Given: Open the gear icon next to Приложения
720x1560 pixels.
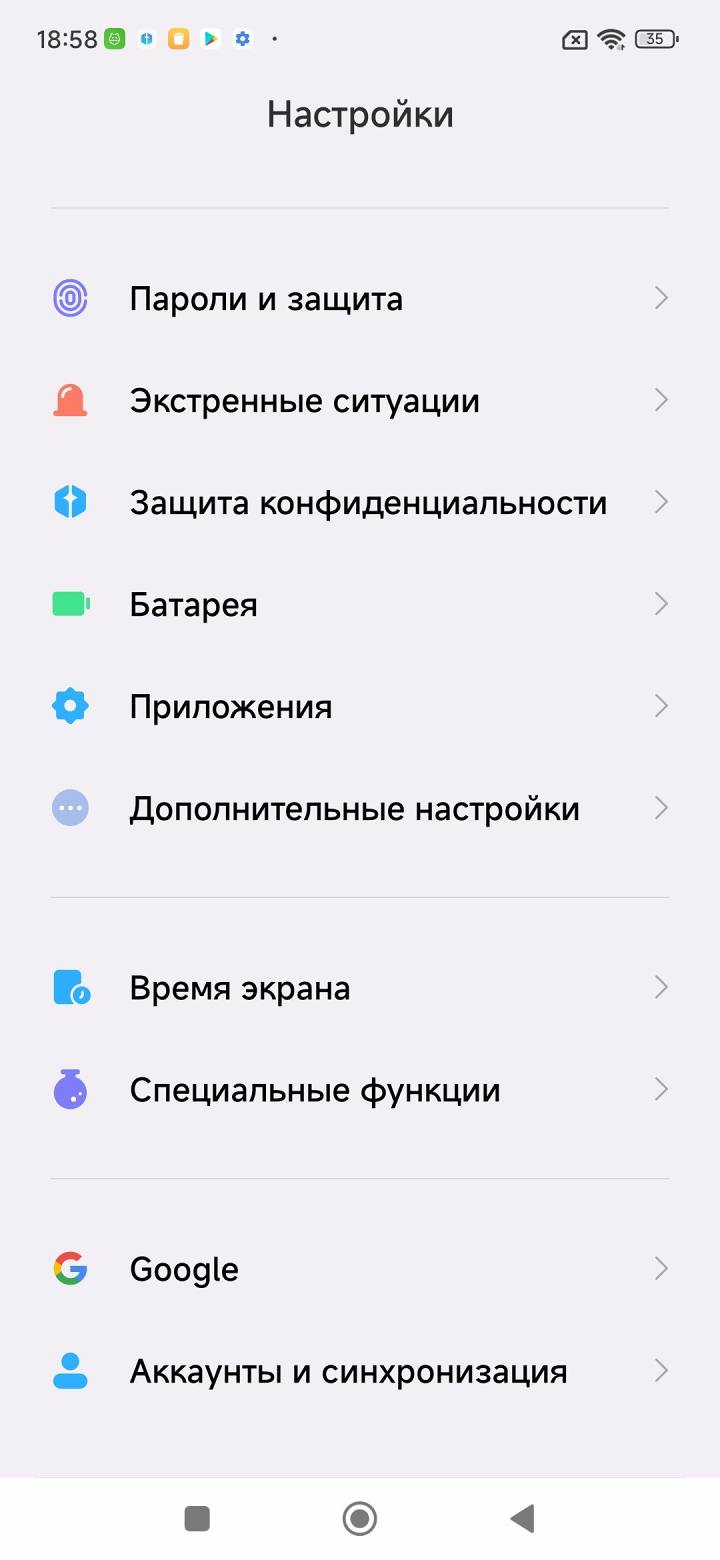Looking at the screenshot, I should [x=69, y=705].
